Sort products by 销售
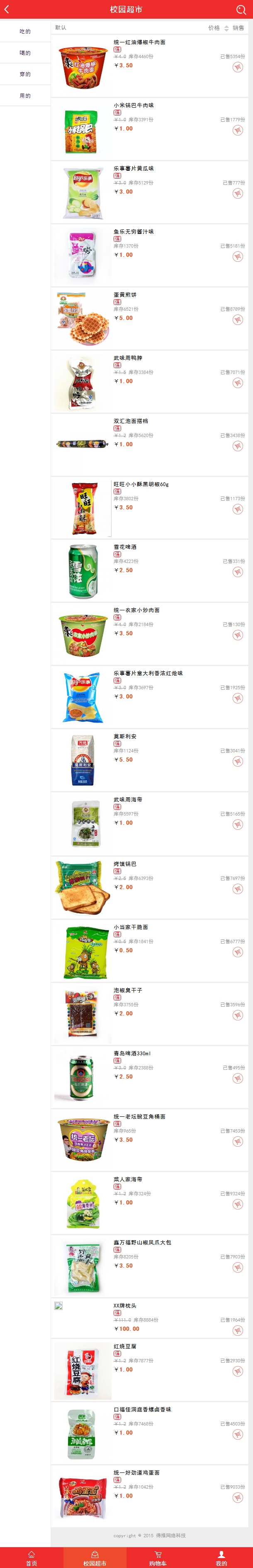This screenshot has height=1568, width=253. click(x=238, y=28)
